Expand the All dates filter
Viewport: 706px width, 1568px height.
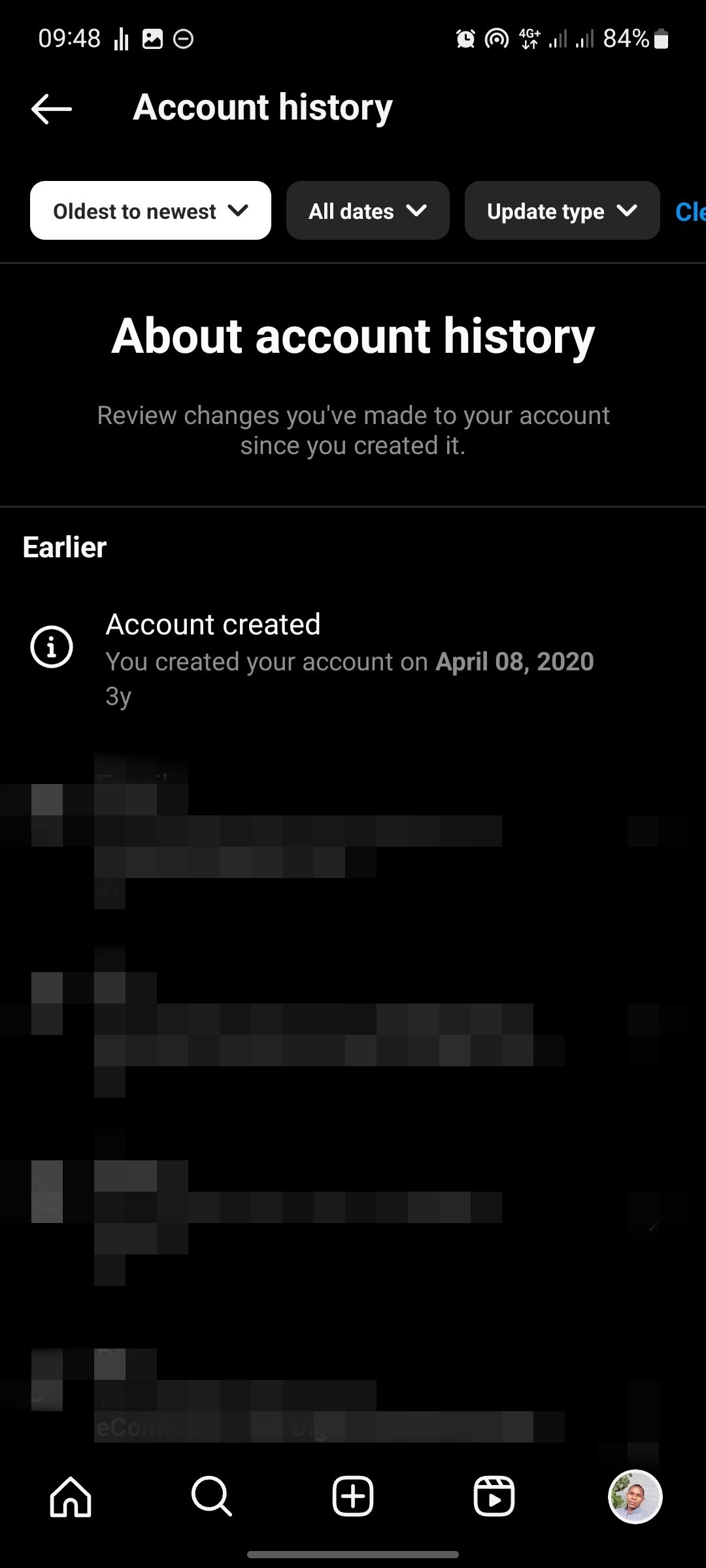(x=367, y=210)
